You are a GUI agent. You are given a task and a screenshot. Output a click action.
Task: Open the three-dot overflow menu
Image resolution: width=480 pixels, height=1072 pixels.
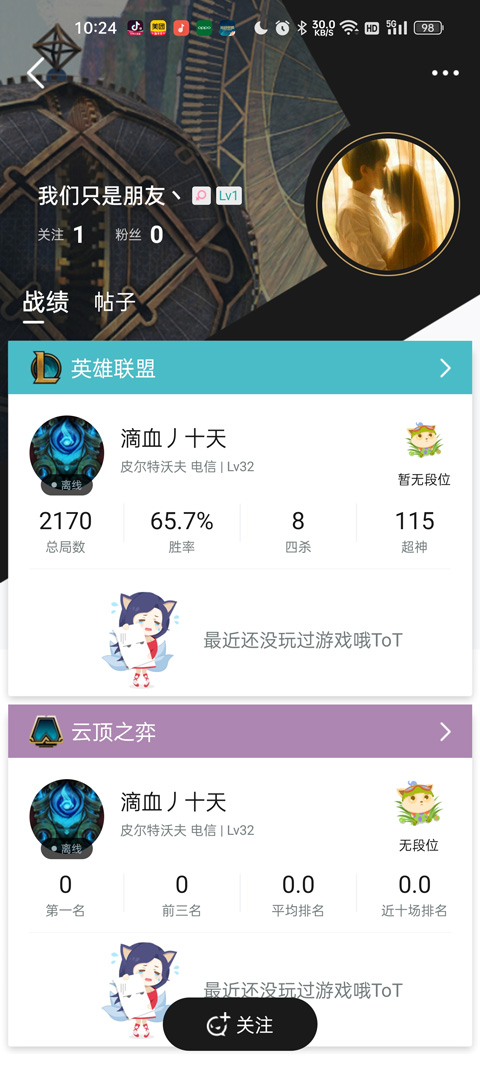point(445,73)
